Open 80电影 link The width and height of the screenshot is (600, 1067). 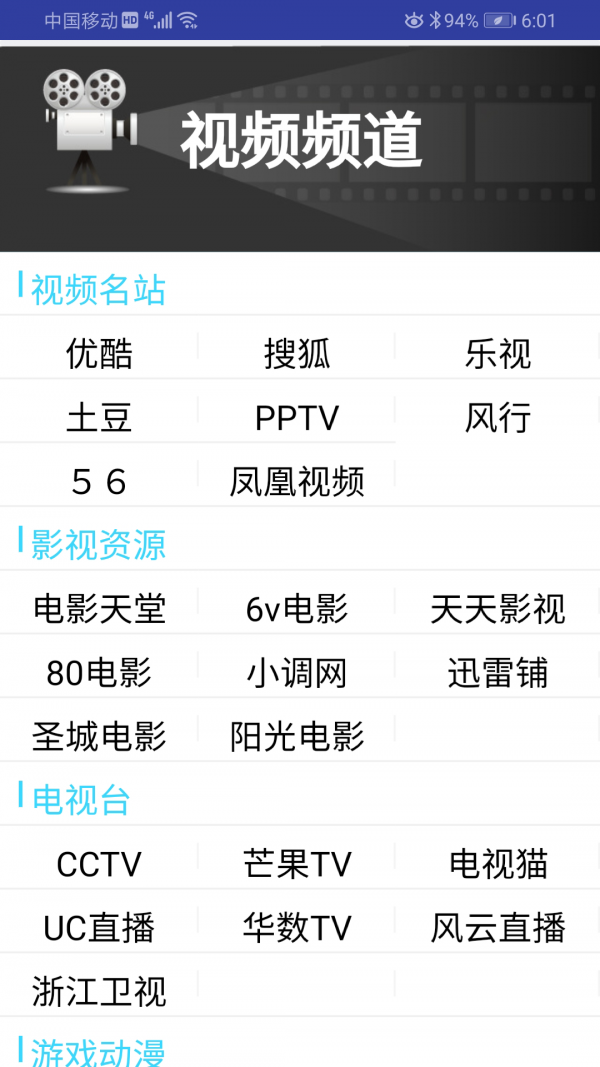99,673
